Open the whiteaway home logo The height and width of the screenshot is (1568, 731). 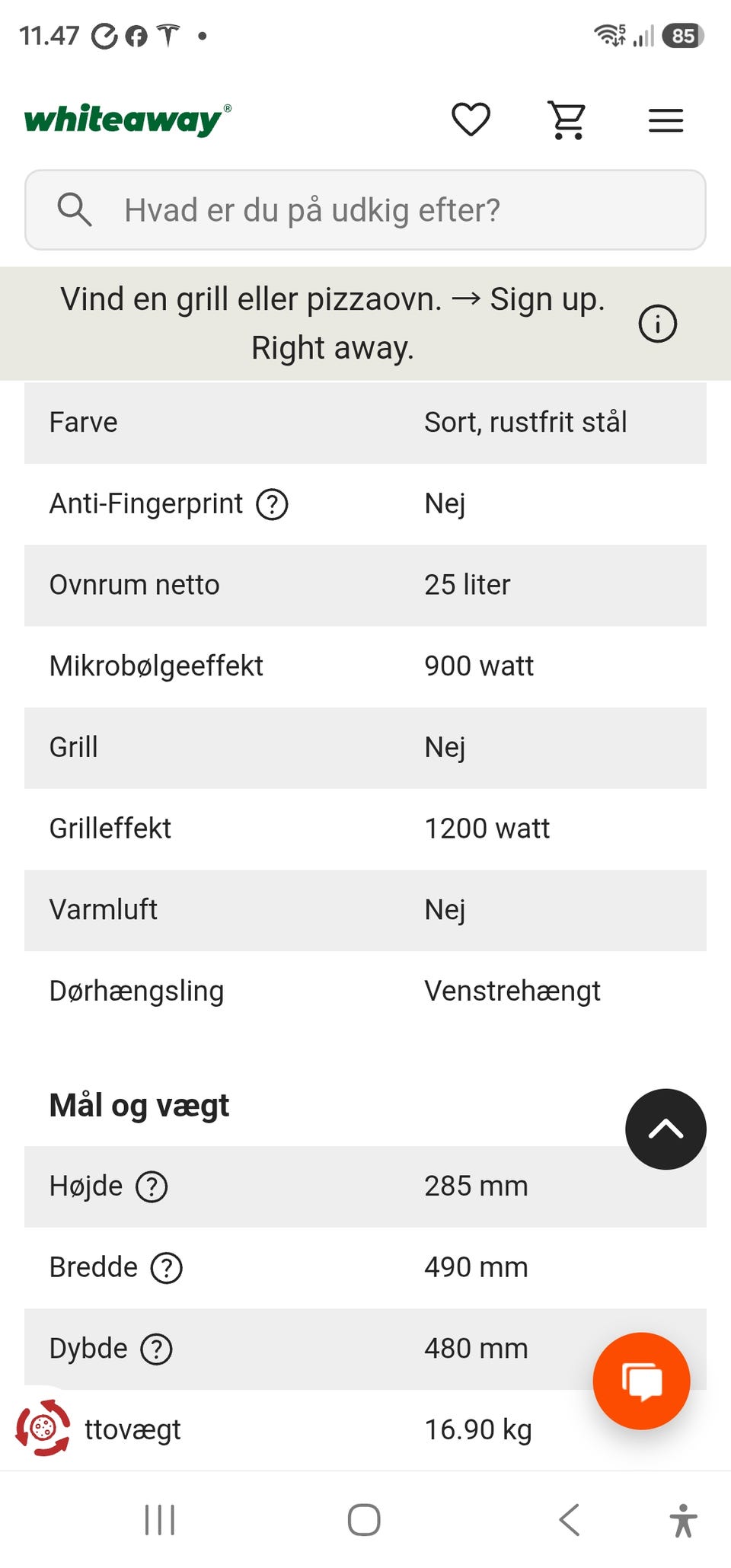(x=127, y=120)
